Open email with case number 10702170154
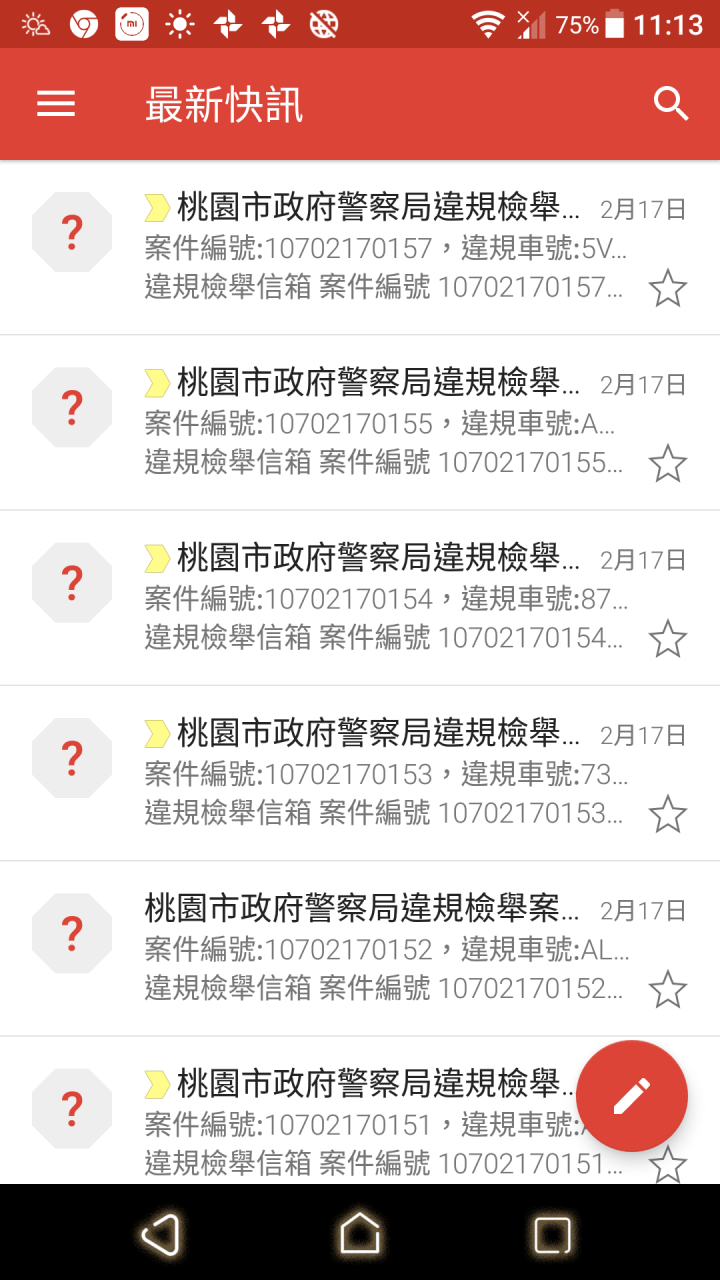The width and height of the screenshot is (720, 1280). [x=360, y=598]
